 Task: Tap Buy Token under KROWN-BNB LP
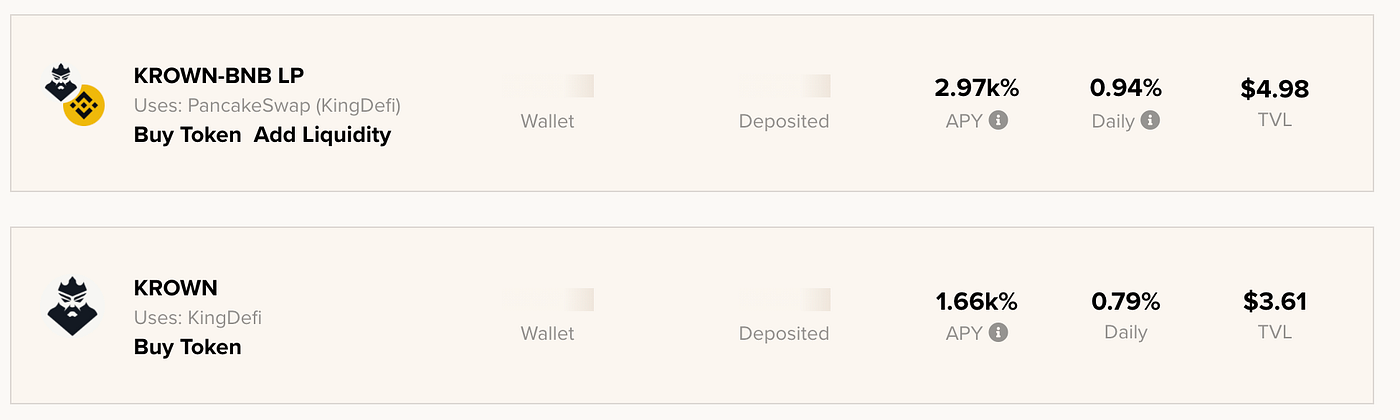click(x=187, y=135)
